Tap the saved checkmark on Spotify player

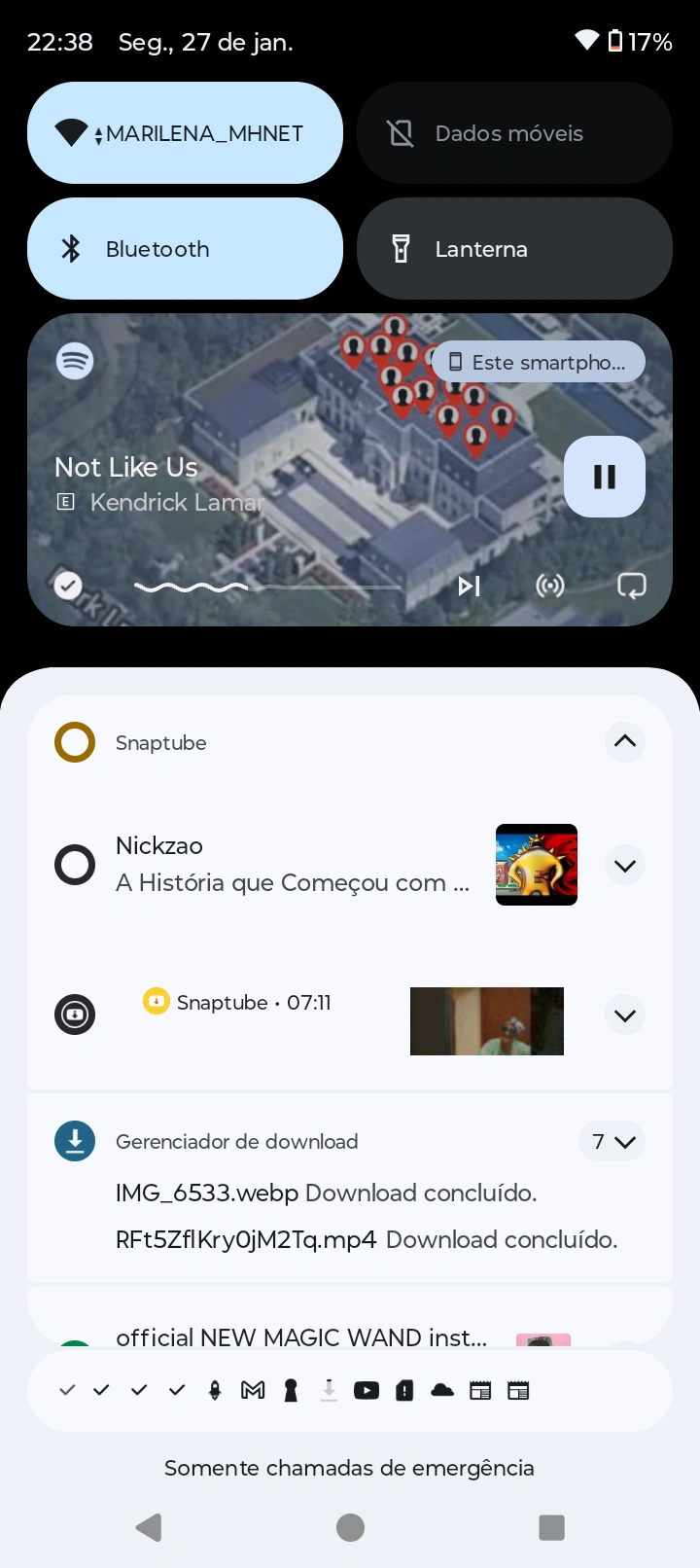67,586
